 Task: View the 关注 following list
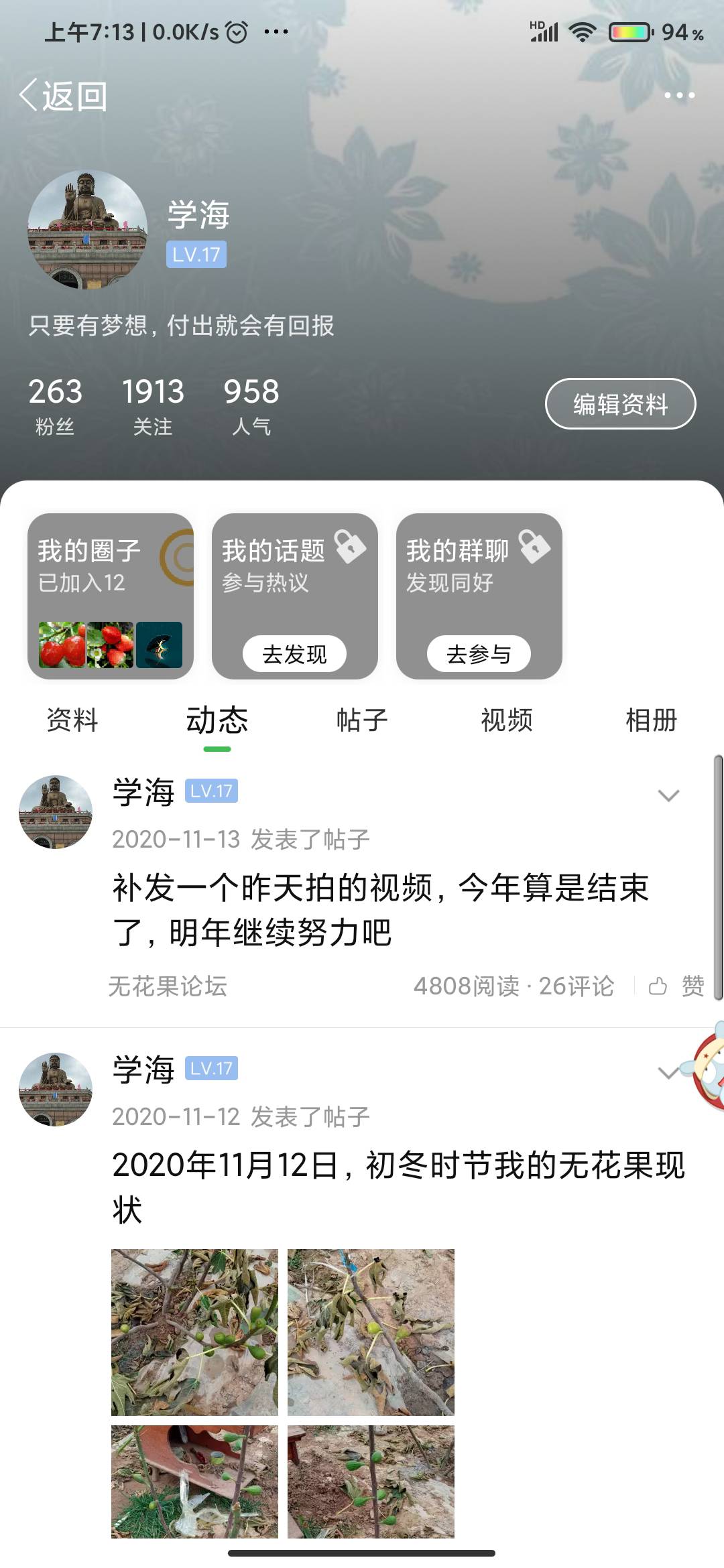(153, 406)
